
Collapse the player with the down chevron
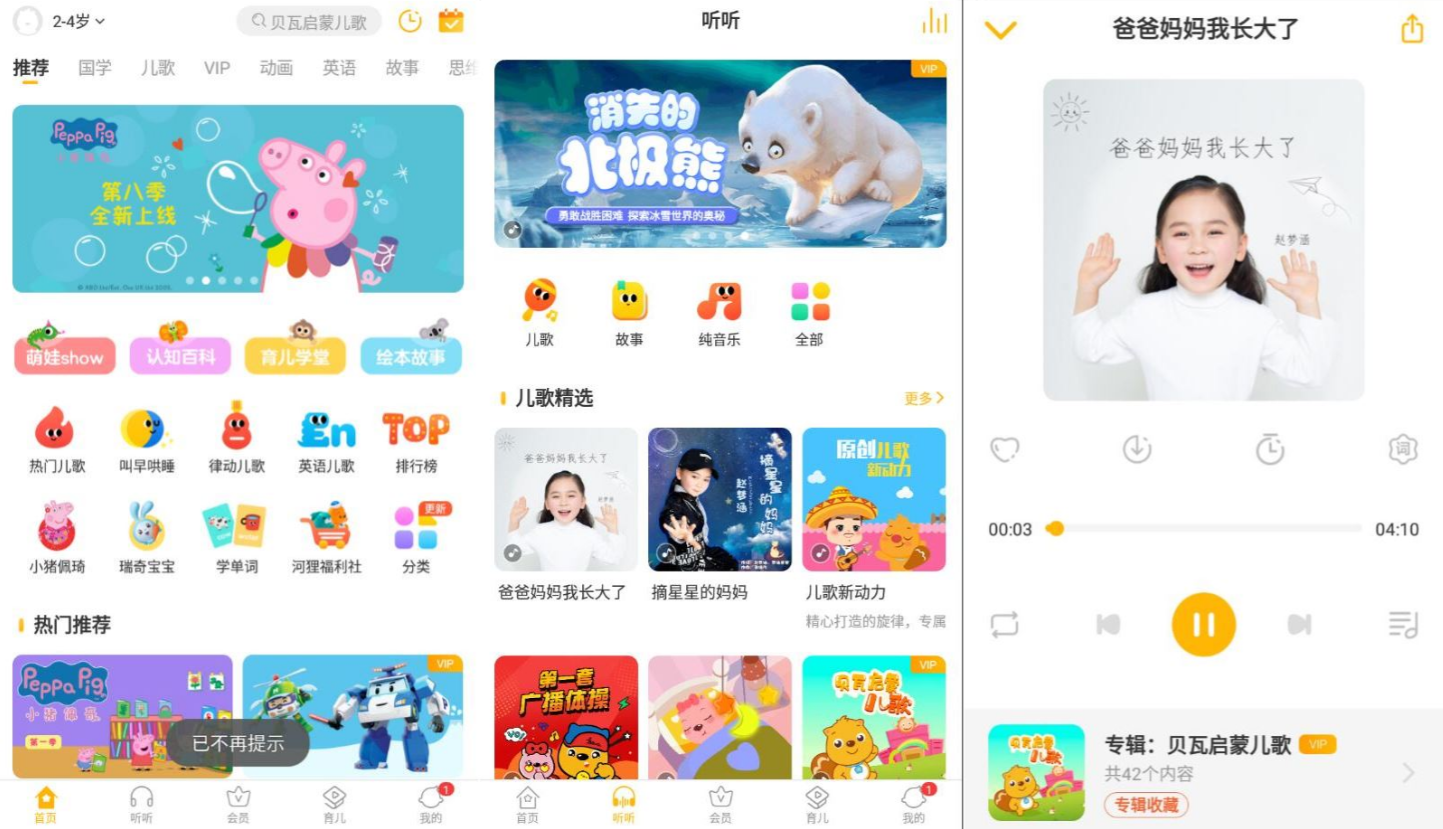(x=1000, y=30)
